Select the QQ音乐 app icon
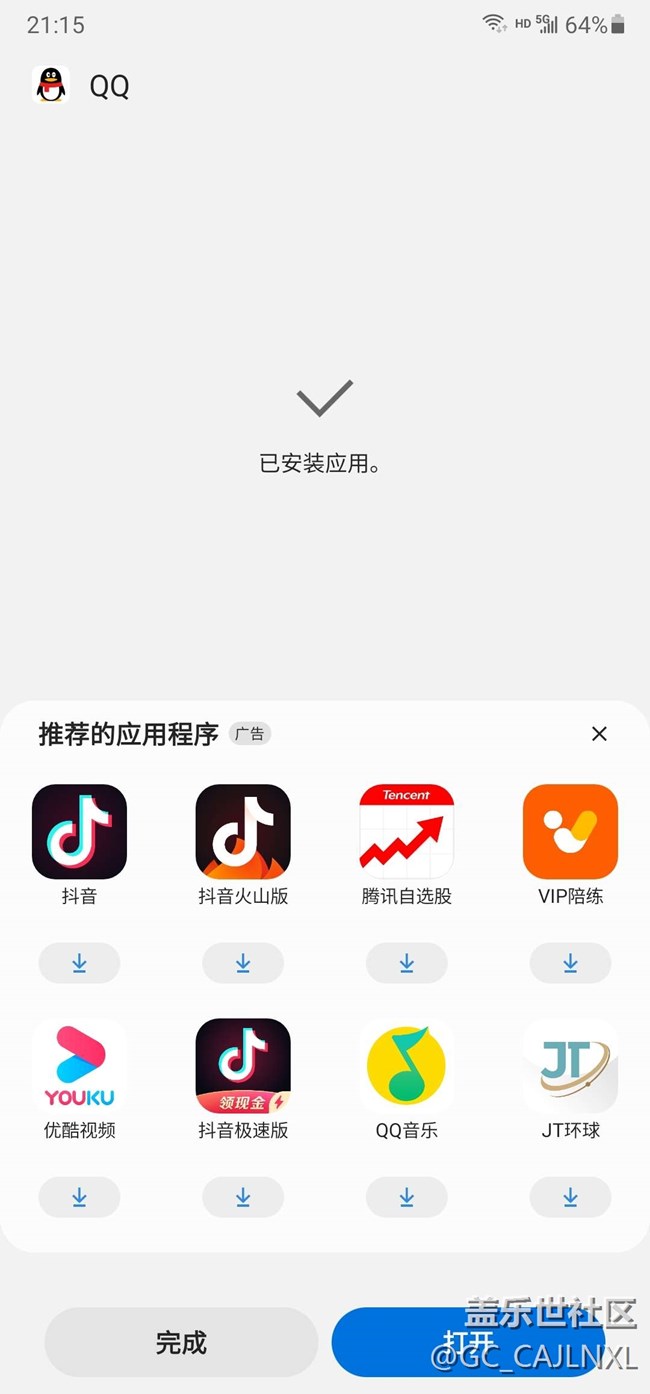Viewport: 650px width, 1394px height. 407,1066
